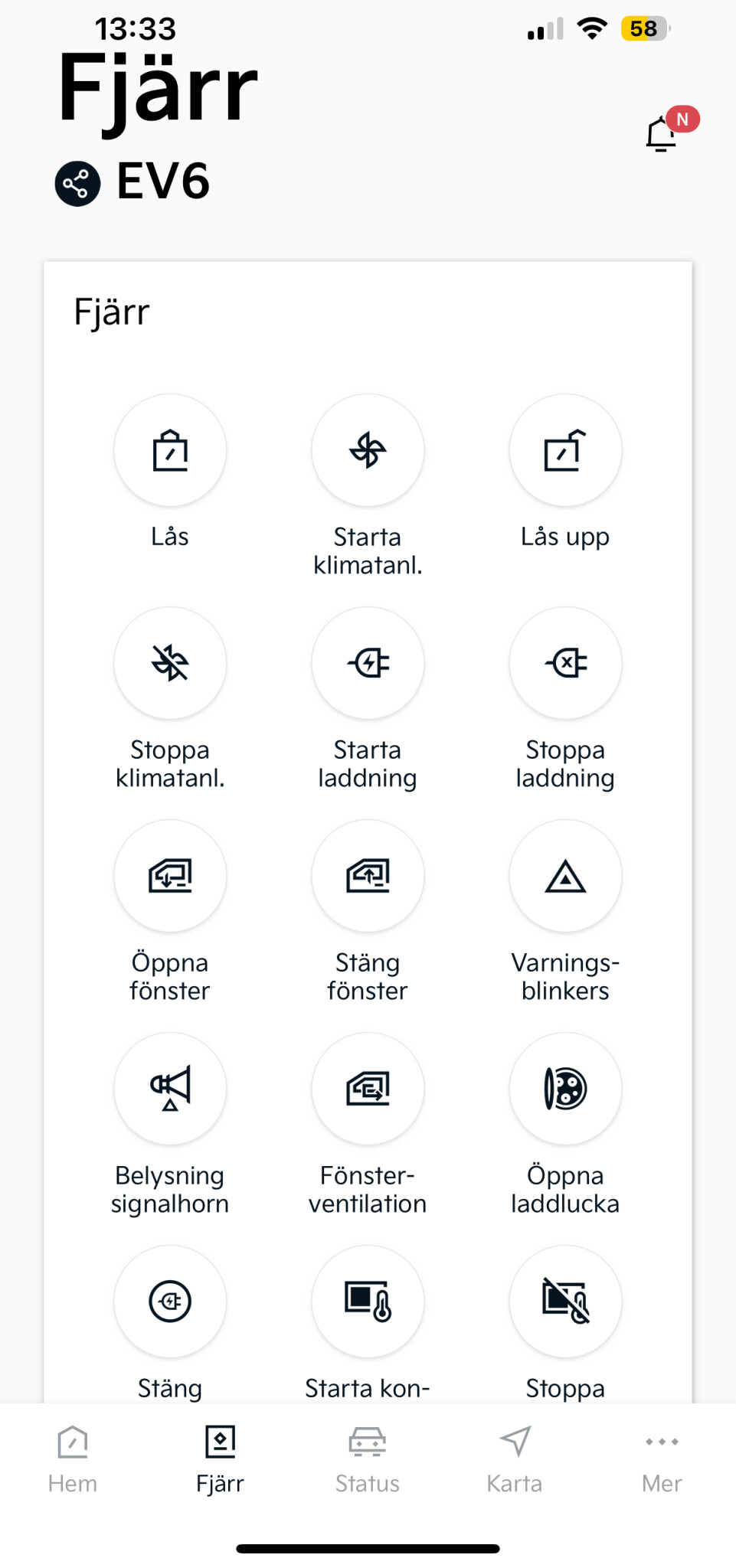Image resolution: width=736 pixels, height=1568 pixels.
Task: Start climate control with Starta klimatanl.
Action: [368, 450]
